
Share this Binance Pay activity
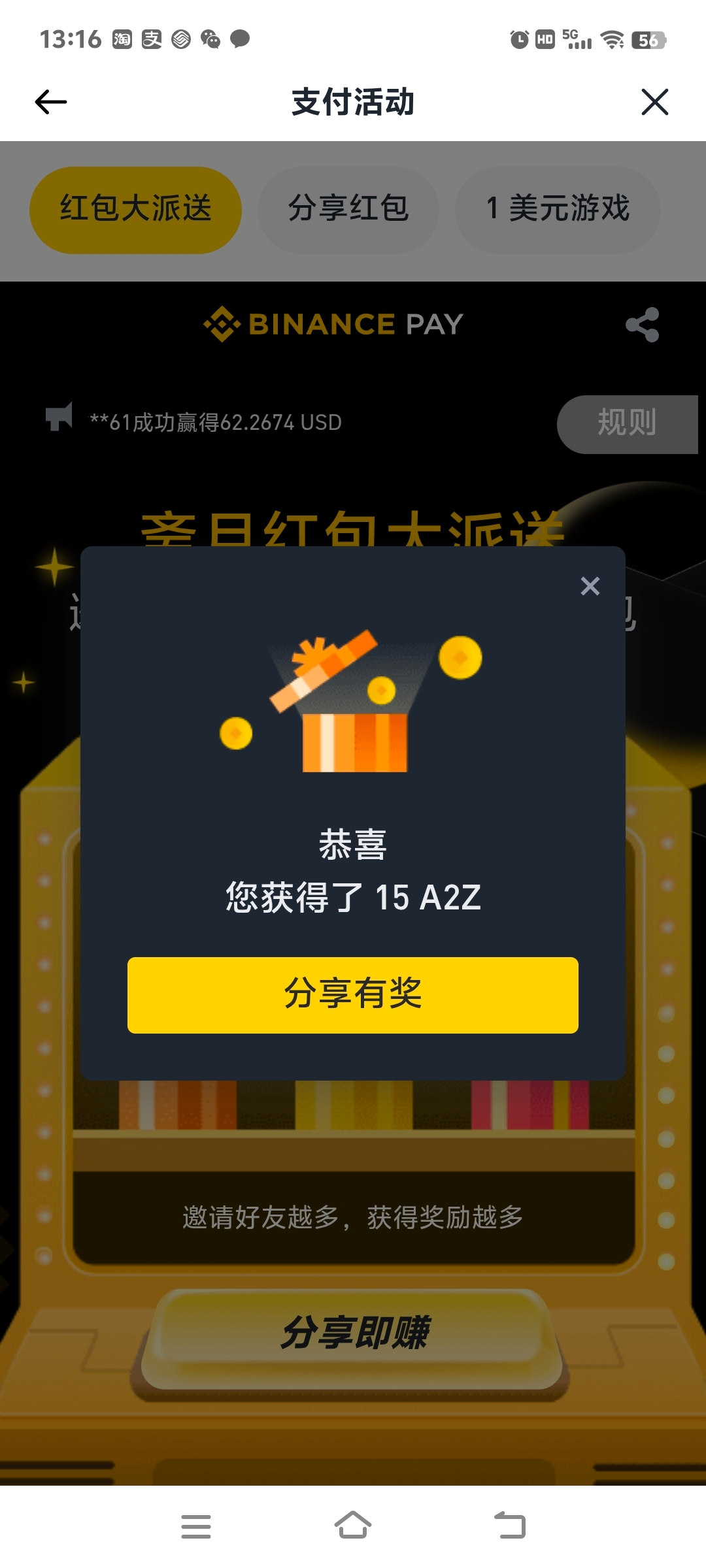pos(642,325)
